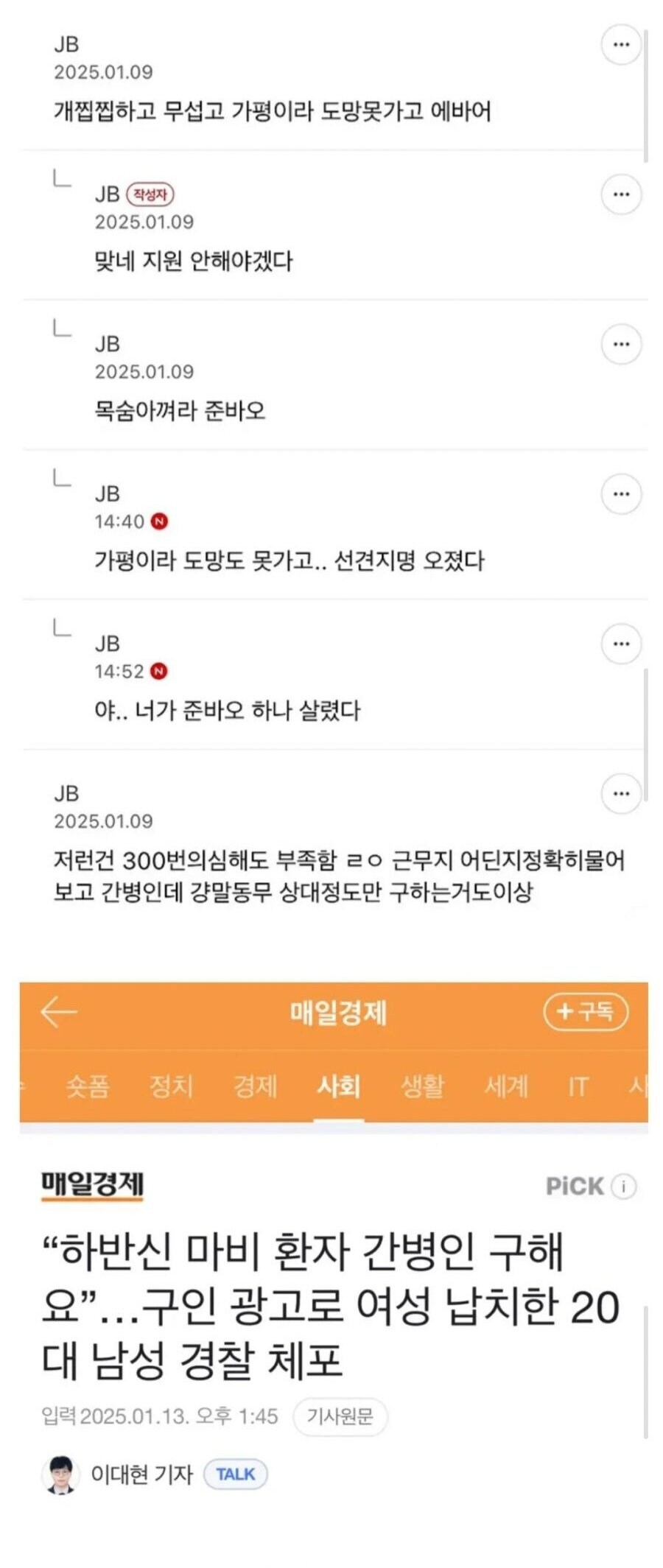Open more options for the first JB comment
The height and width of the screenshot is (1568, 663).
pyautogui.click(x=621, y=43)
